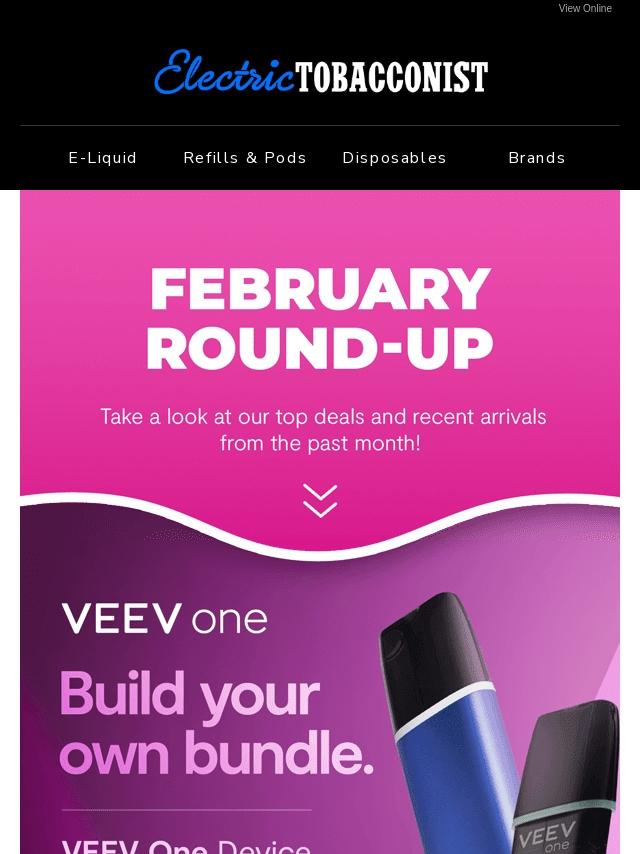The image size is (640, 854).
Task: Tap the Electric Tobacconist header logo
Action: tap(320, 74)
